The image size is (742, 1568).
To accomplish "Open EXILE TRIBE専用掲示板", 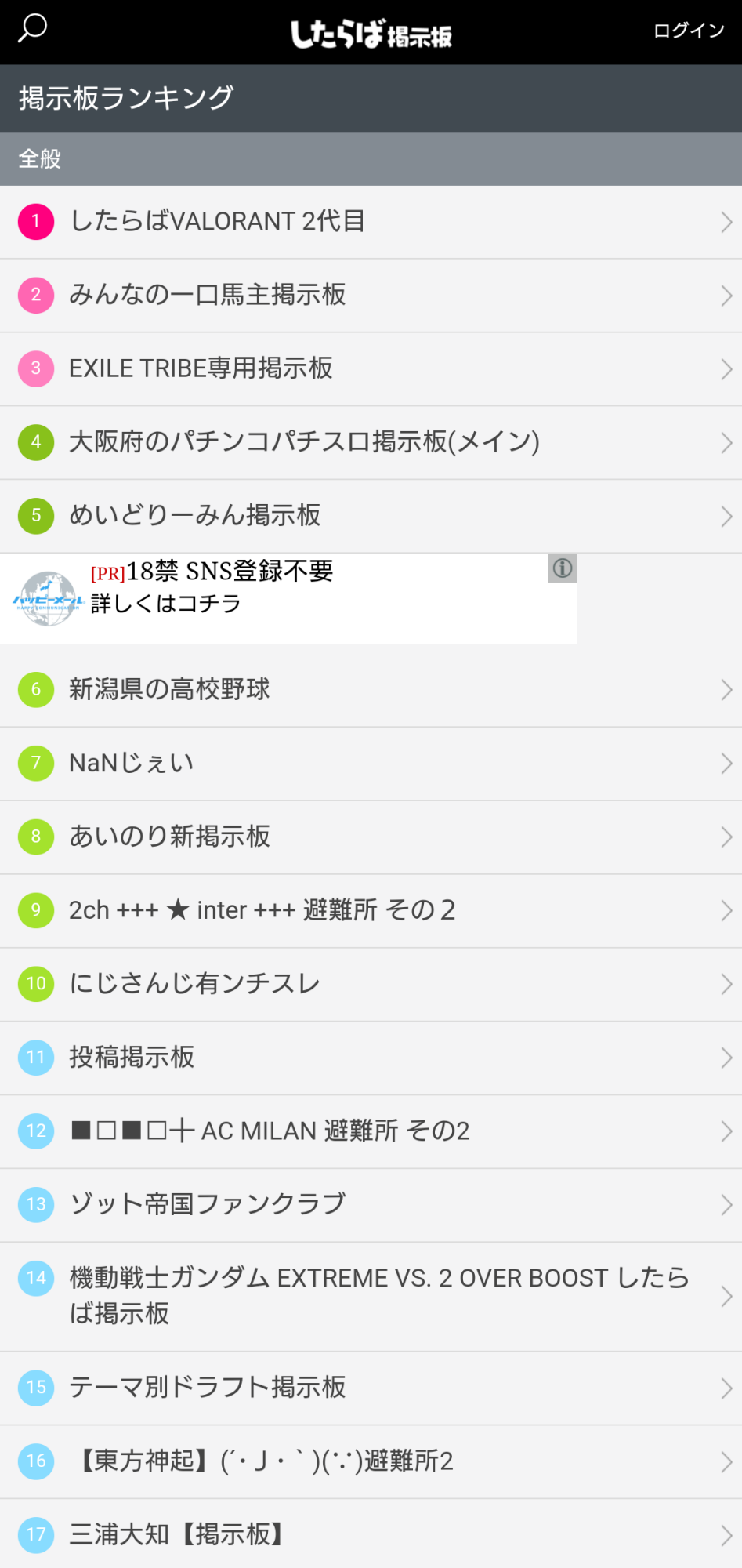I will [371, 369].
